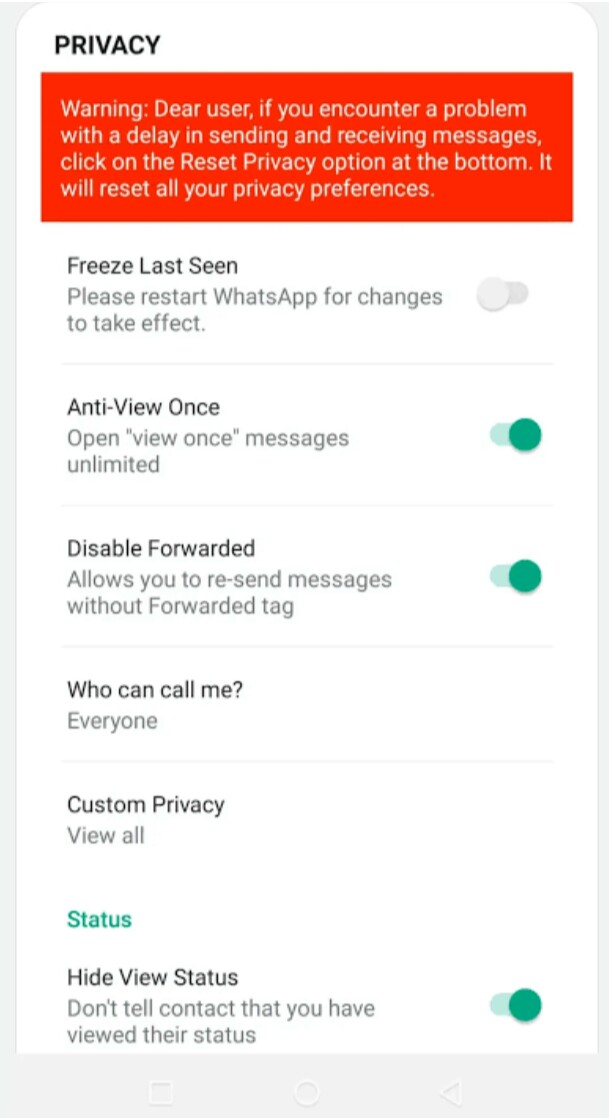Screen dimensions: 609x1118
Task: Toggle off Hide View Status
Action: point(516,1005)
